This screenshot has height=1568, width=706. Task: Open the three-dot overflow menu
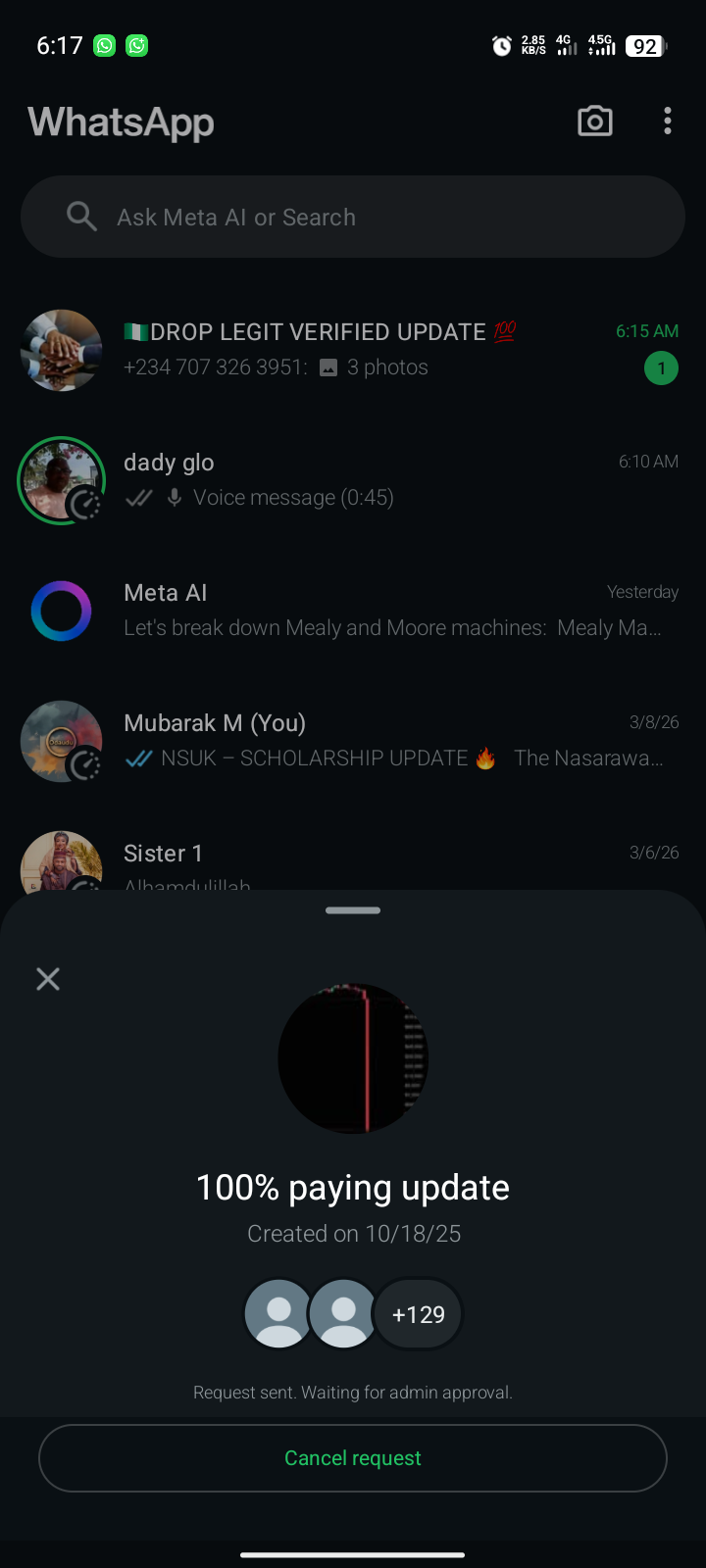click(x=668, y=122)
